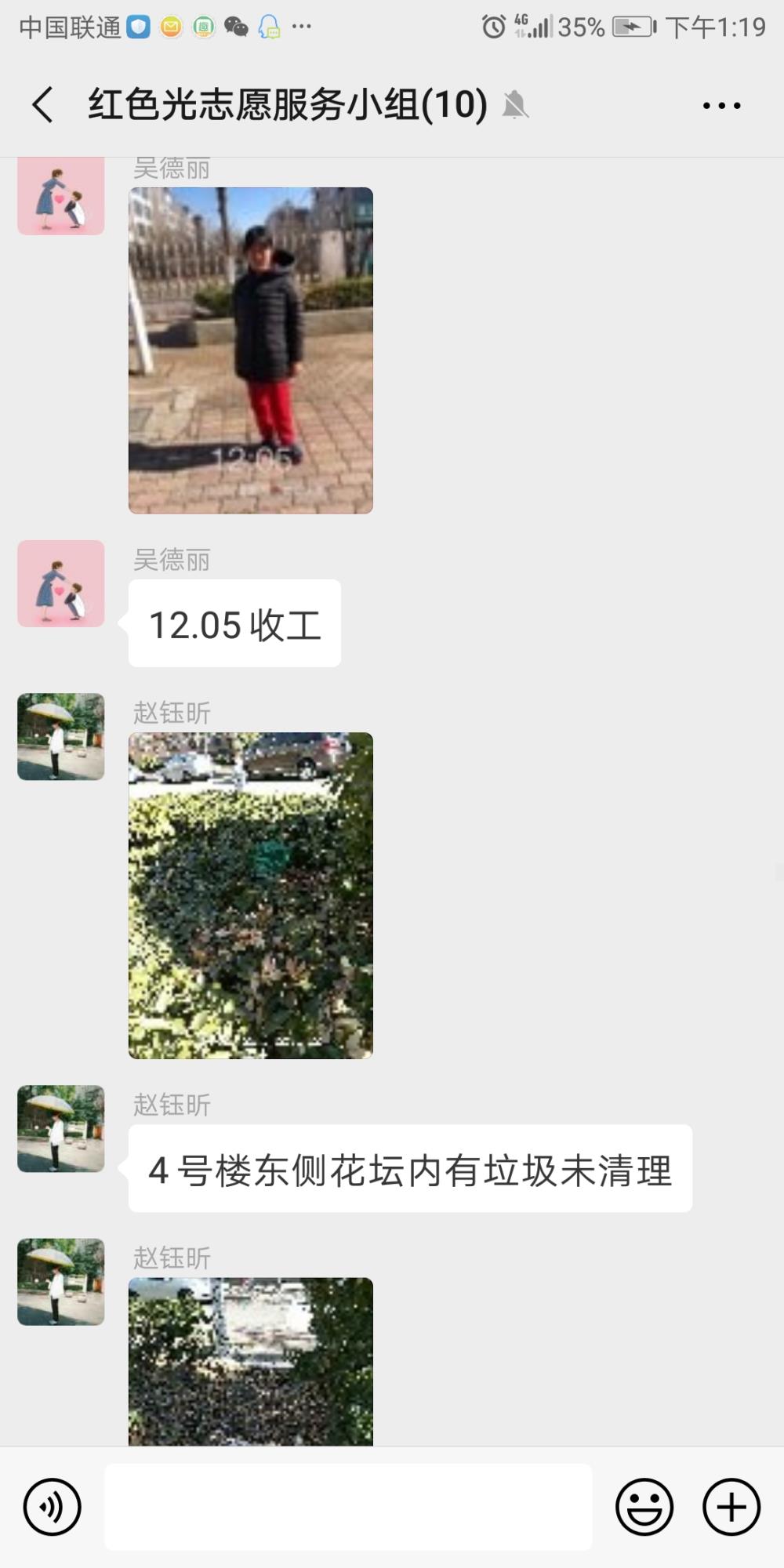
Task: Open the plus attachments menu
Action: [x=731, y=1507]
